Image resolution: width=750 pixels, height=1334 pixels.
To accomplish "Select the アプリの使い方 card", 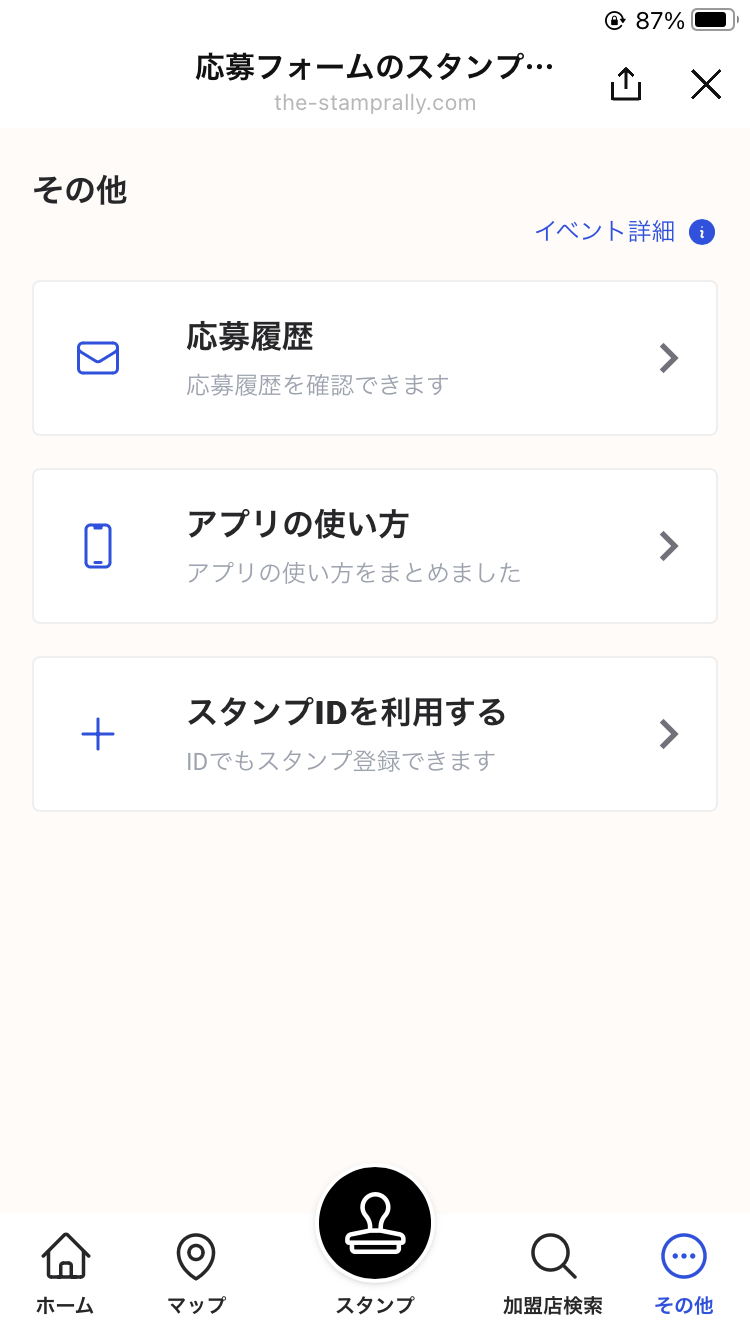I will click(374, 545).
